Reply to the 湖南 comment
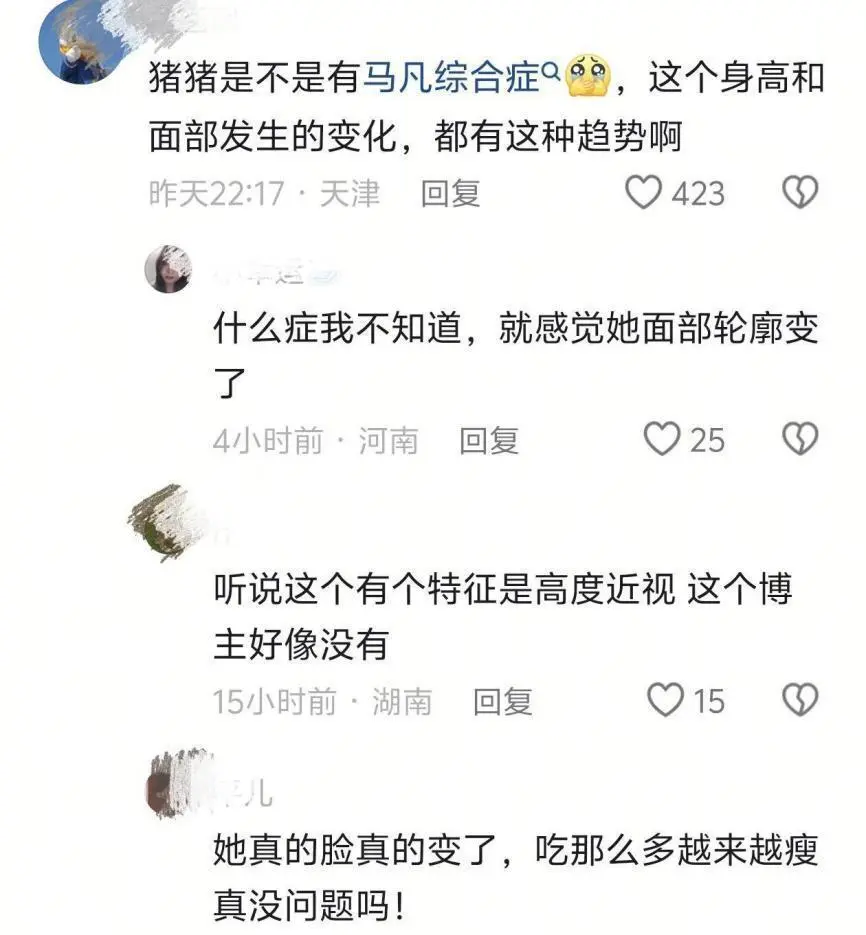 click(x=502, y=701)
